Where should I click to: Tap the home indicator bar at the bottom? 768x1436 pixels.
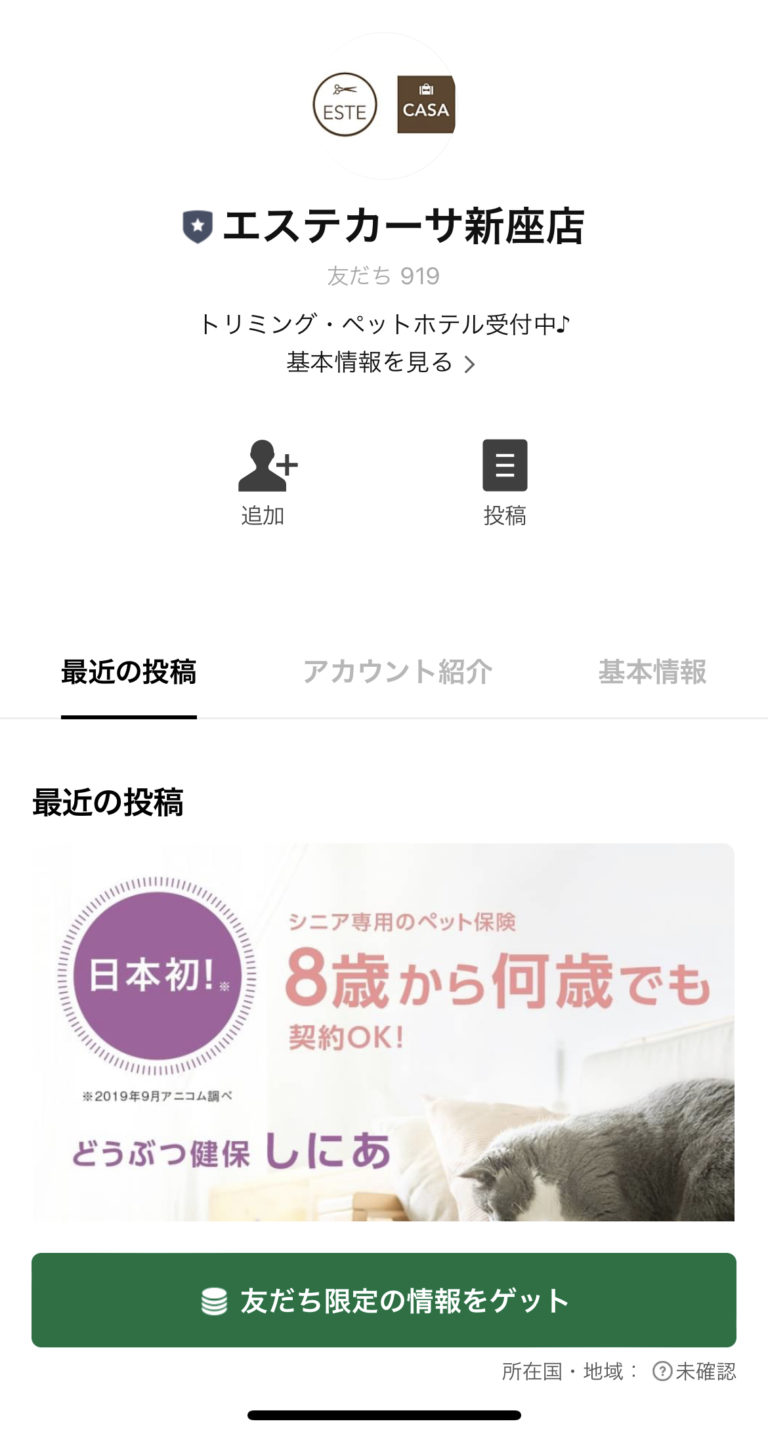[x=384, y=1415]
